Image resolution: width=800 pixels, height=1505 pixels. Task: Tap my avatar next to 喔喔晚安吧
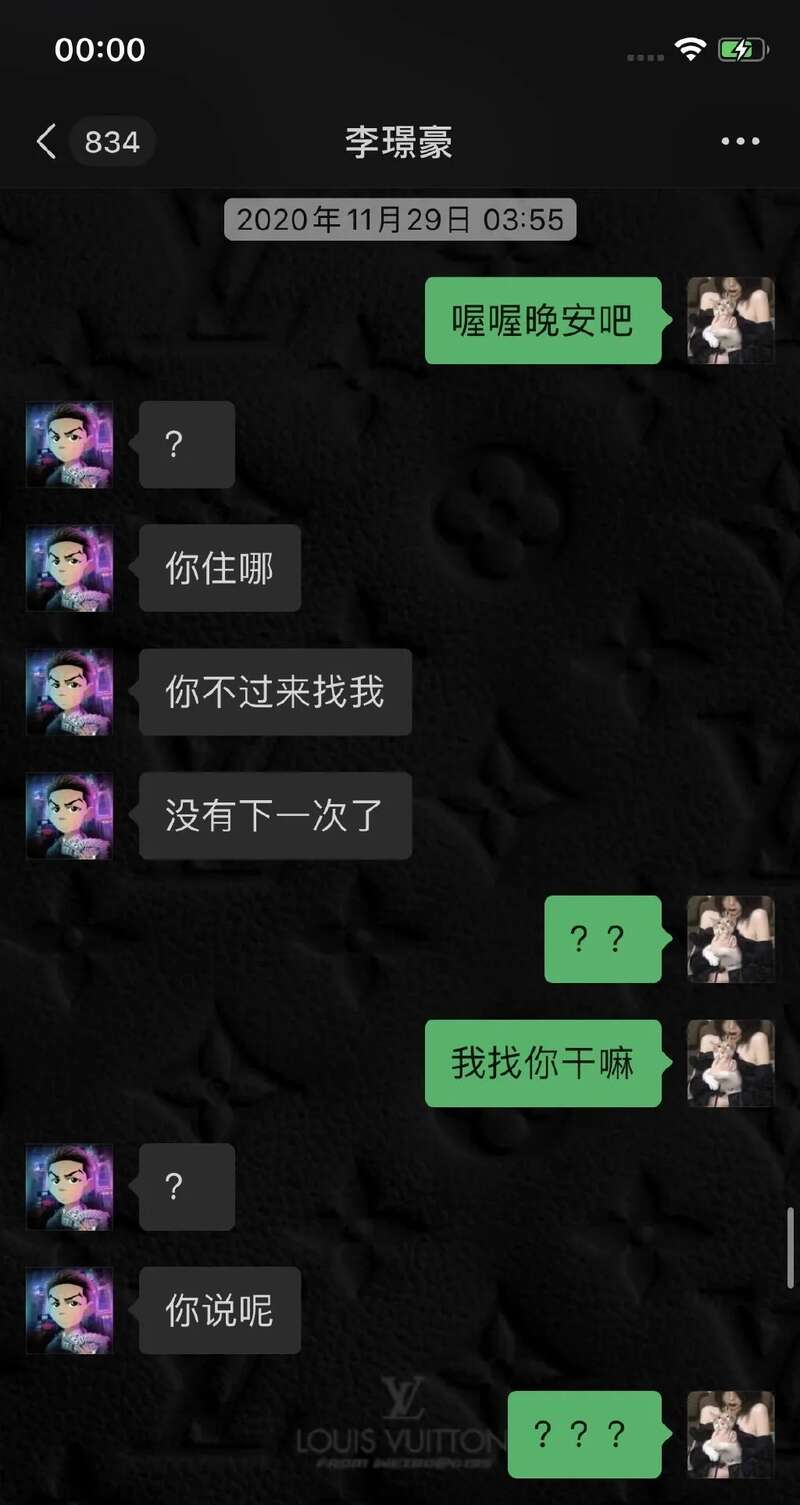(730, 320)
